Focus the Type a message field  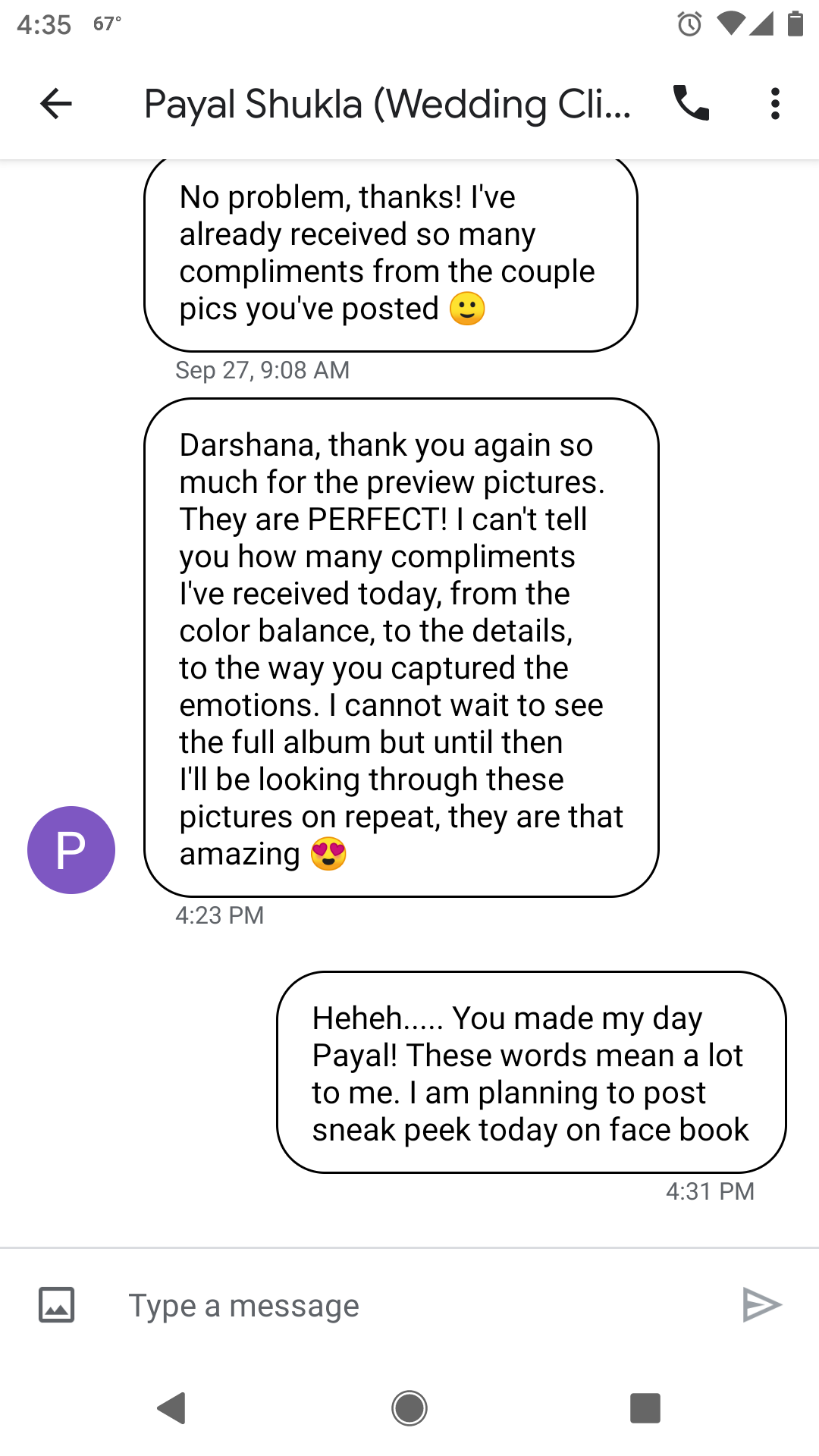409,1306
